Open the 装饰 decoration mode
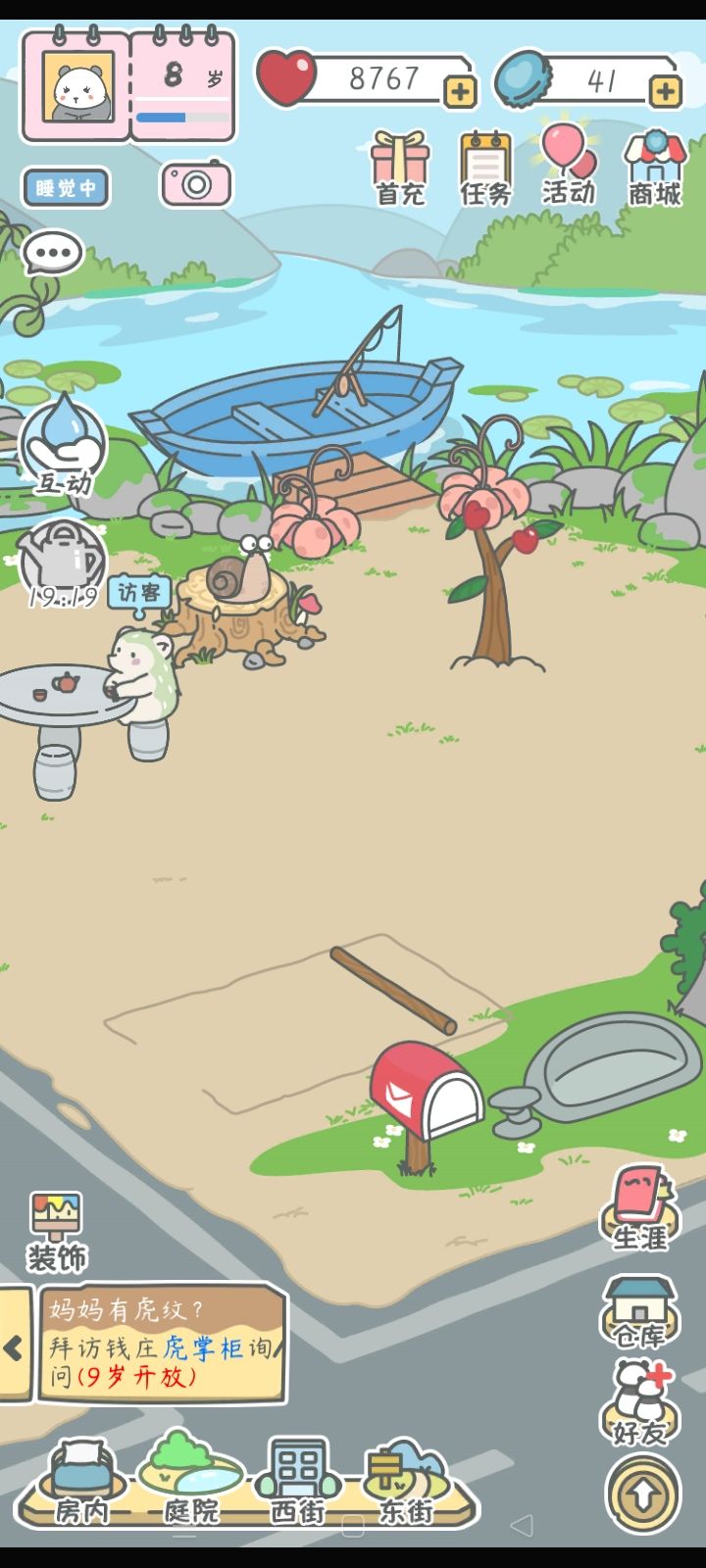 (56, 1231)
